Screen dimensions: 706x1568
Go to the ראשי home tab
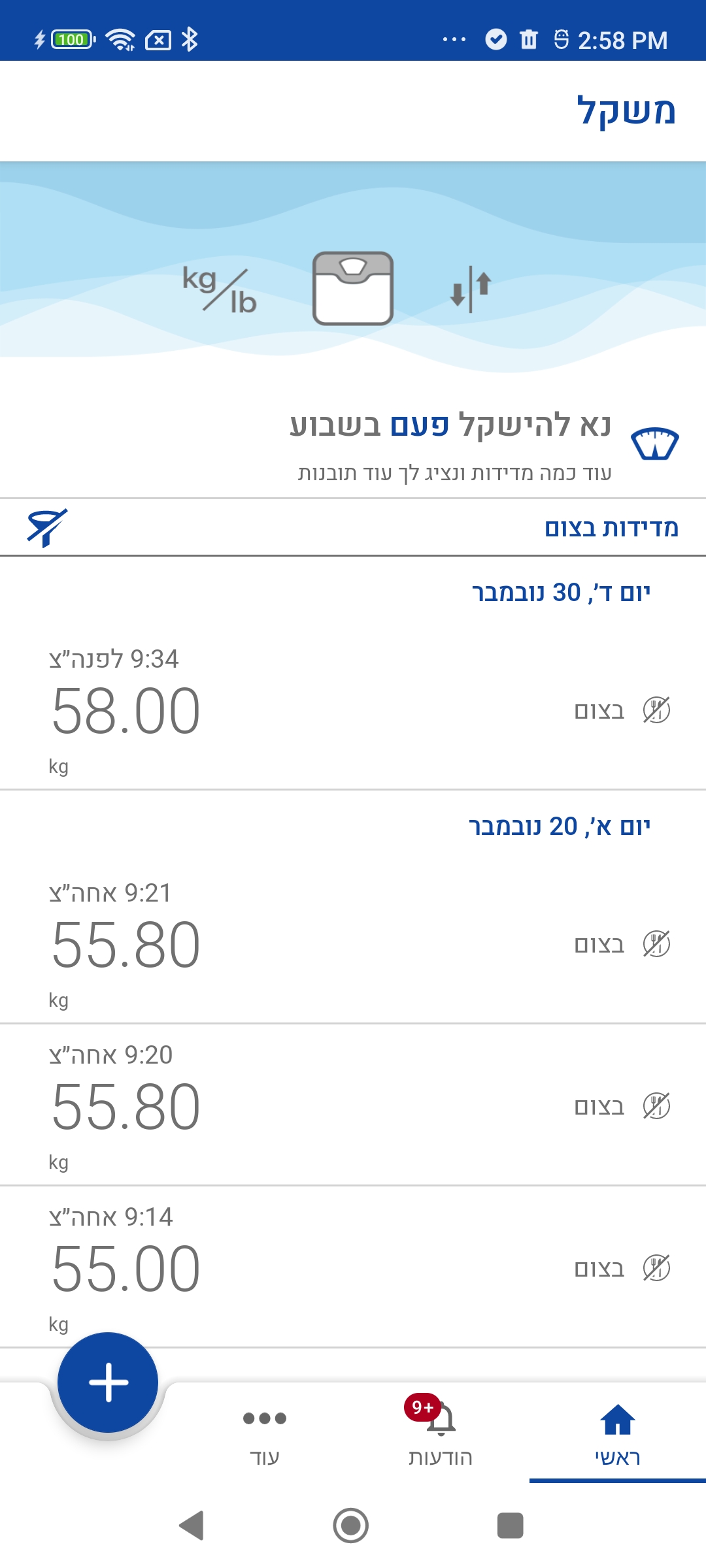tap(618, 1433)
